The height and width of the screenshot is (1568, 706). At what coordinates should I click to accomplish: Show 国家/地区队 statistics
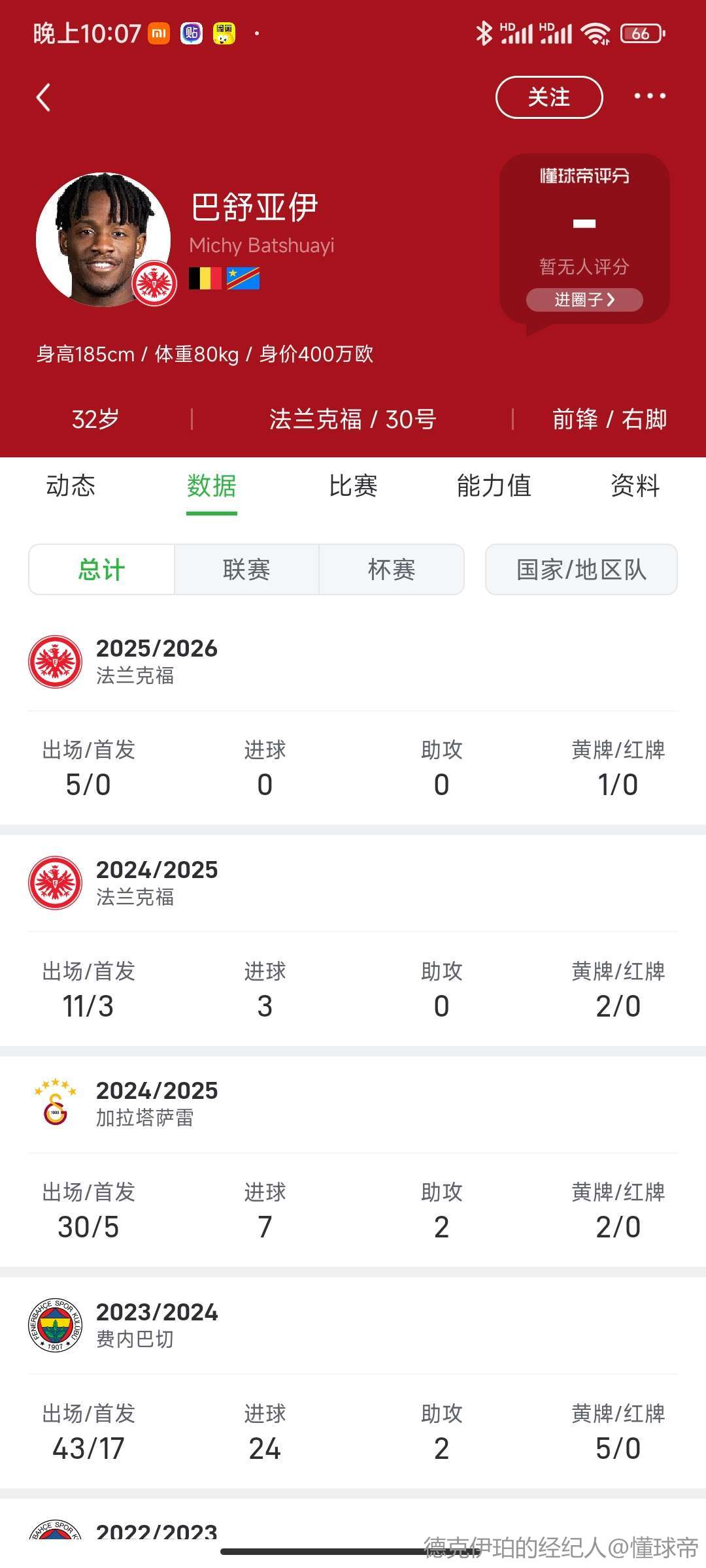coord(581,570)
